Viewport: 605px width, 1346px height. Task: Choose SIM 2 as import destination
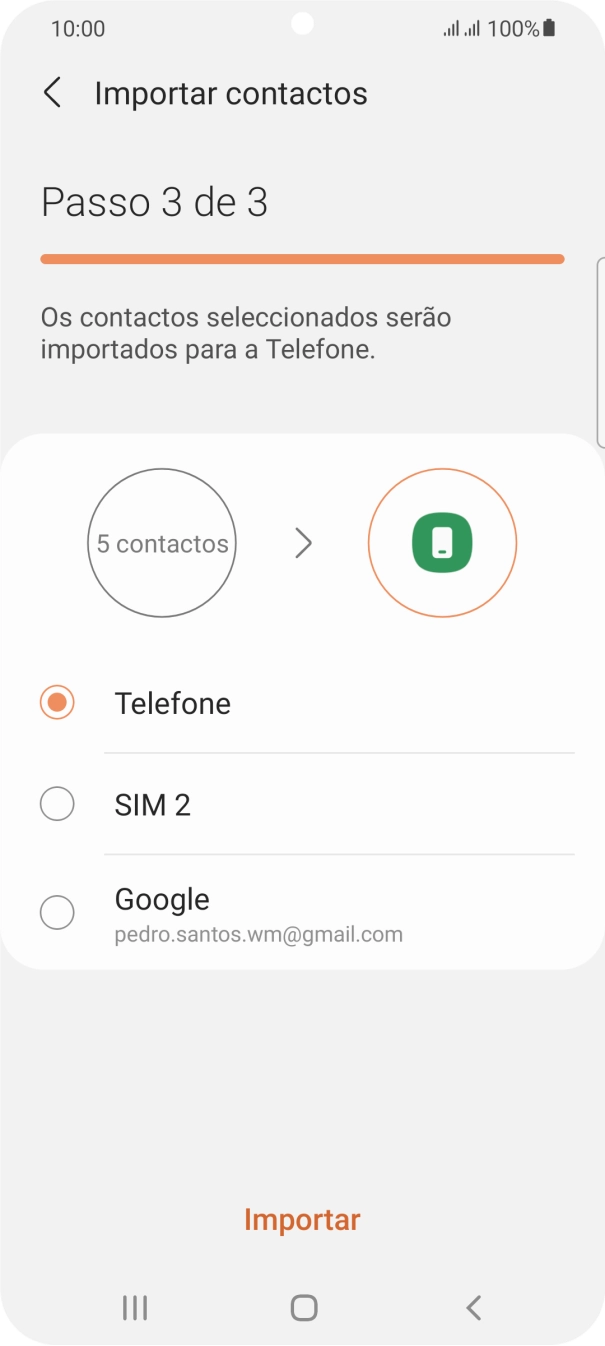pyautogui.click(x=58, y=804)
